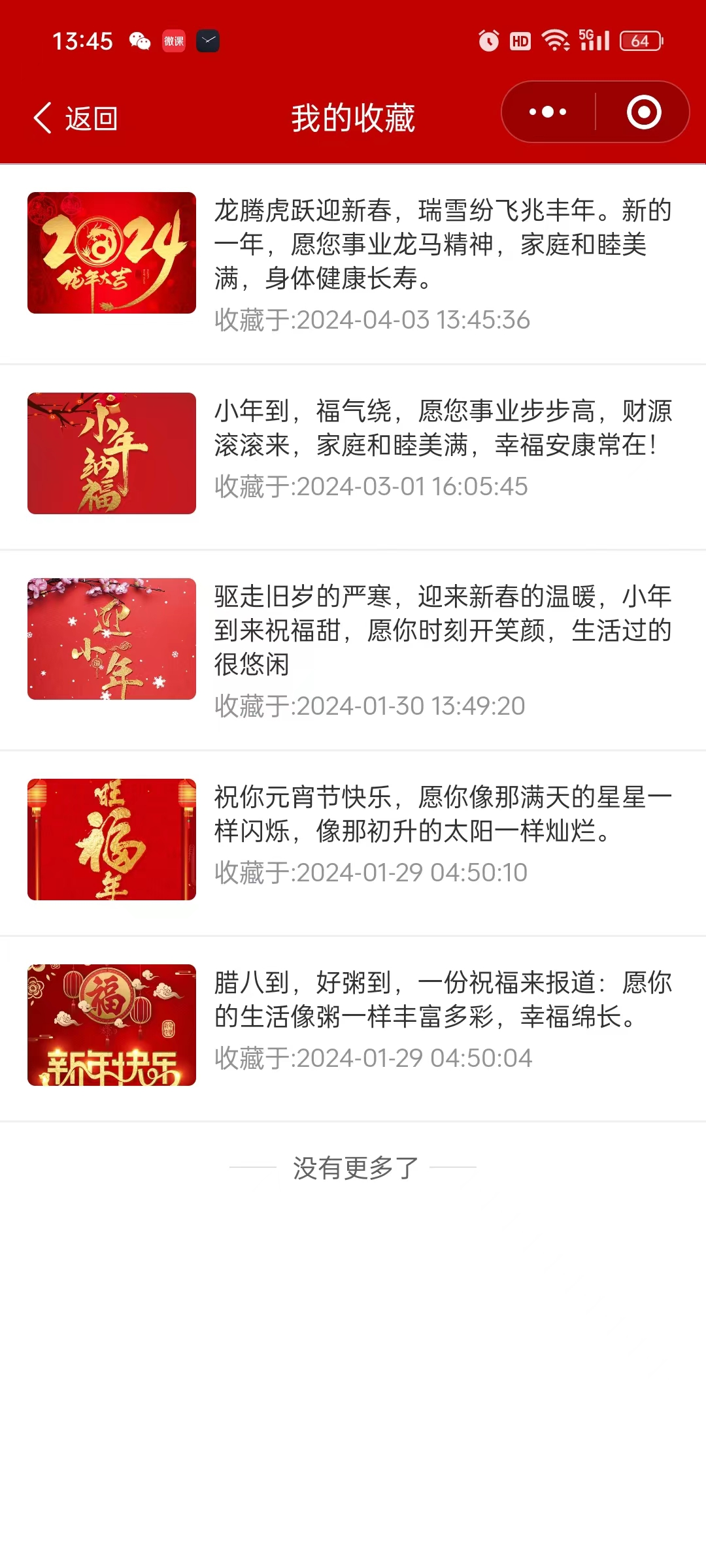This screenshot has width=706, height=1568.
Task: Open the 龙腾虎跃迎新春 saved greeting
Action: 353,264
